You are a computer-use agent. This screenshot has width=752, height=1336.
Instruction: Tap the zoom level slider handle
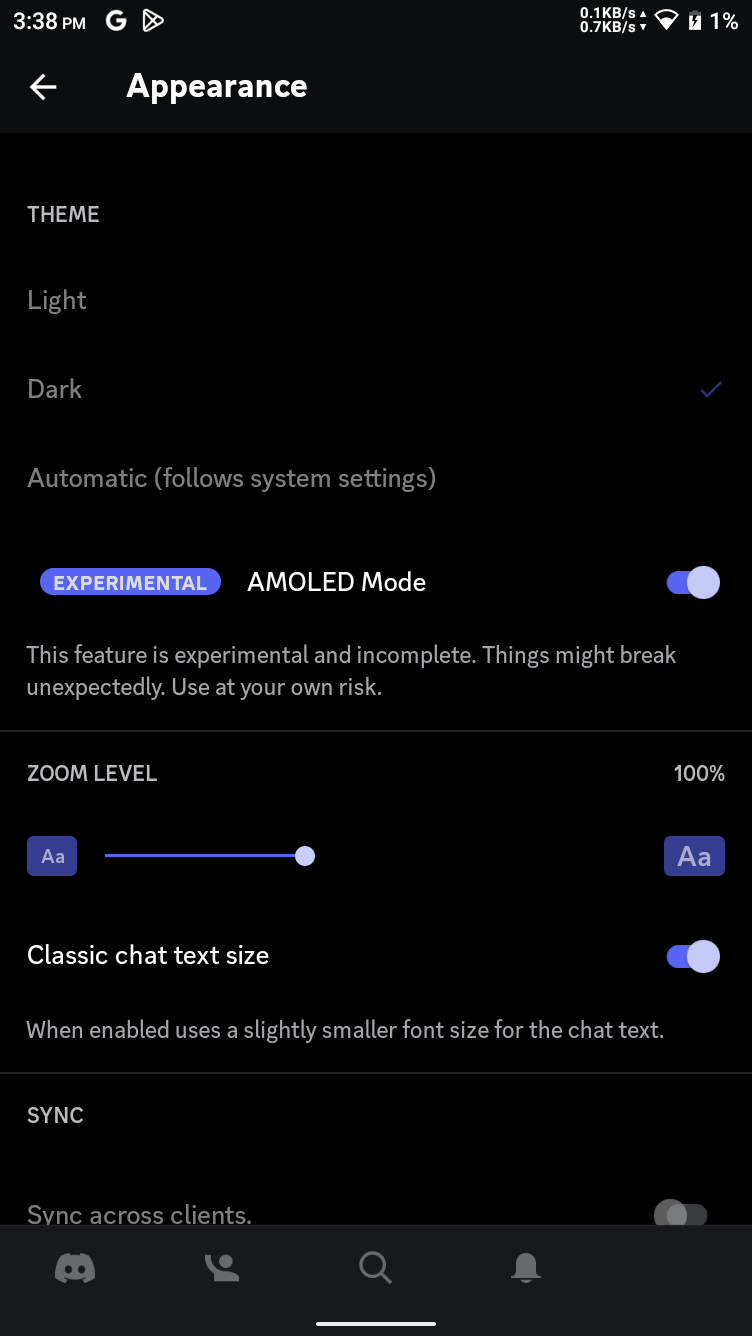(305, 856)
